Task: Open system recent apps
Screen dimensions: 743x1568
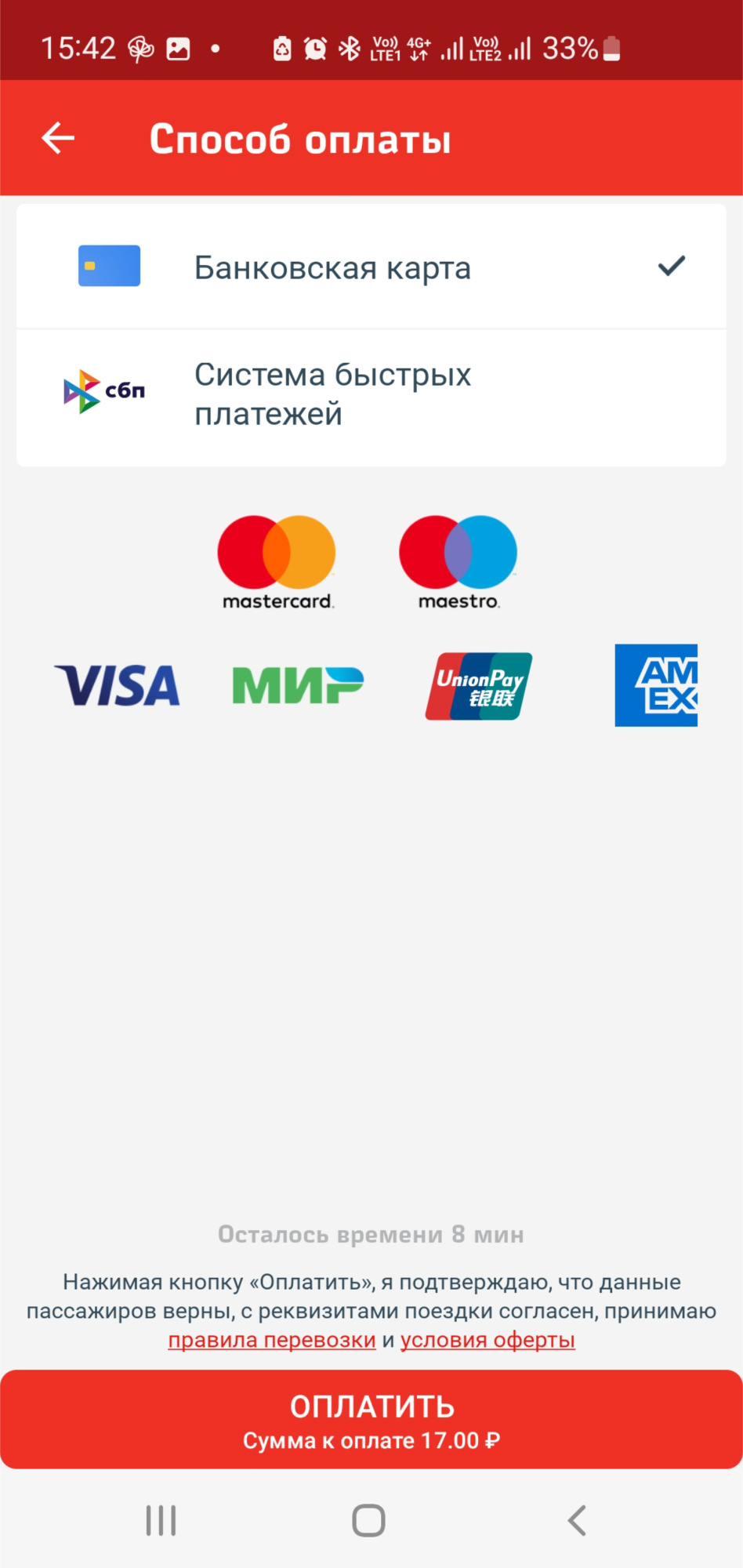Action: 161,1521
